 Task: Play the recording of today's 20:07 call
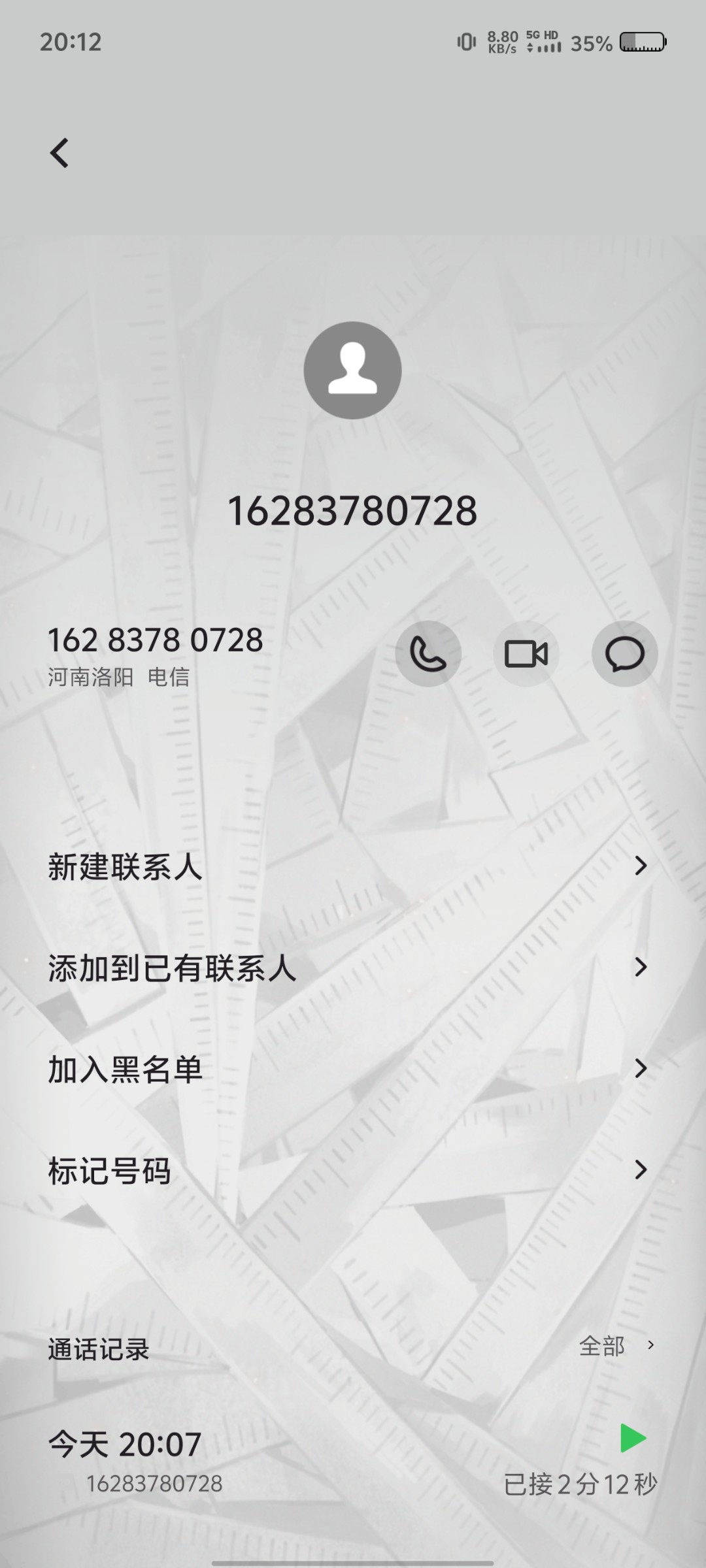point(633,1439)
